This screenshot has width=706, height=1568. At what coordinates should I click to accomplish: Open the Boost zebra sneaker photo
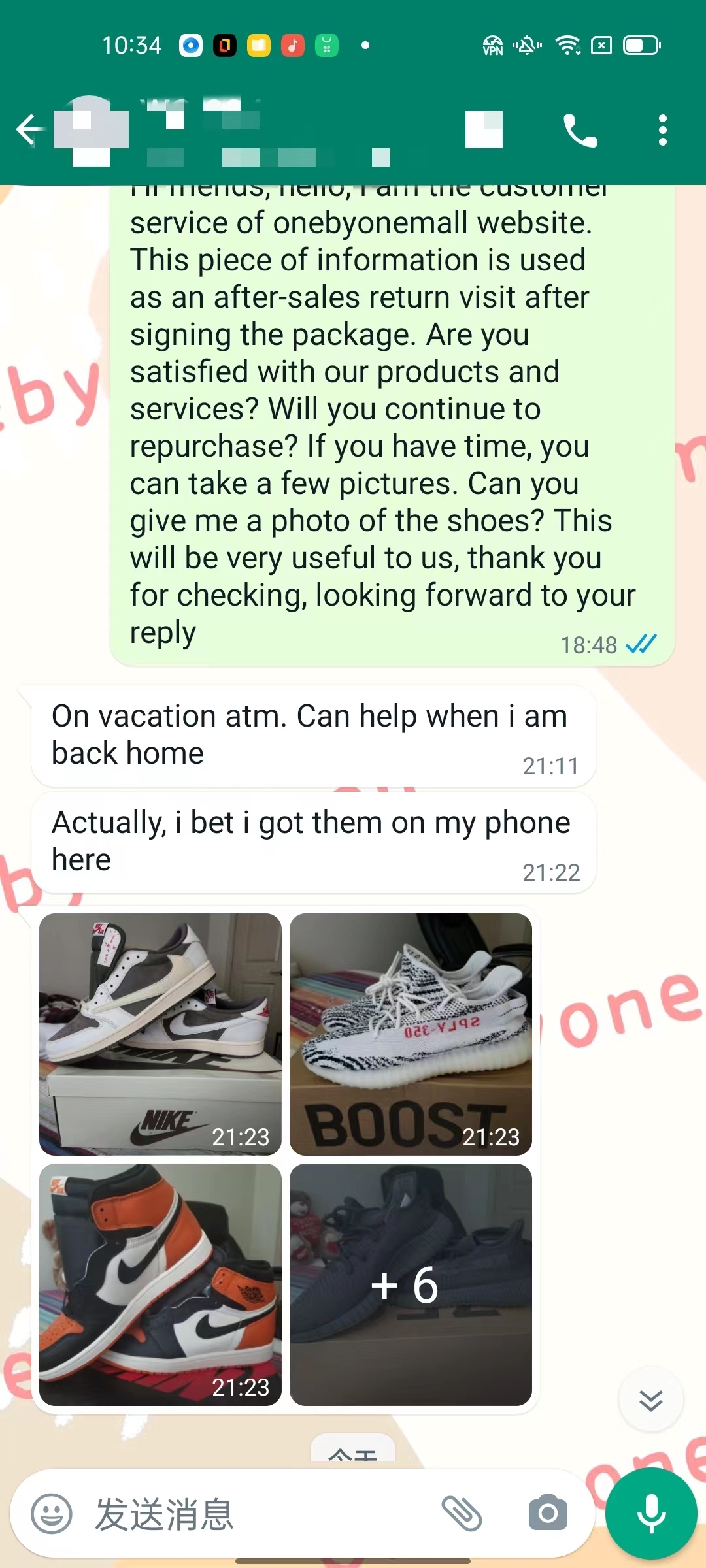click(411, 1034)
